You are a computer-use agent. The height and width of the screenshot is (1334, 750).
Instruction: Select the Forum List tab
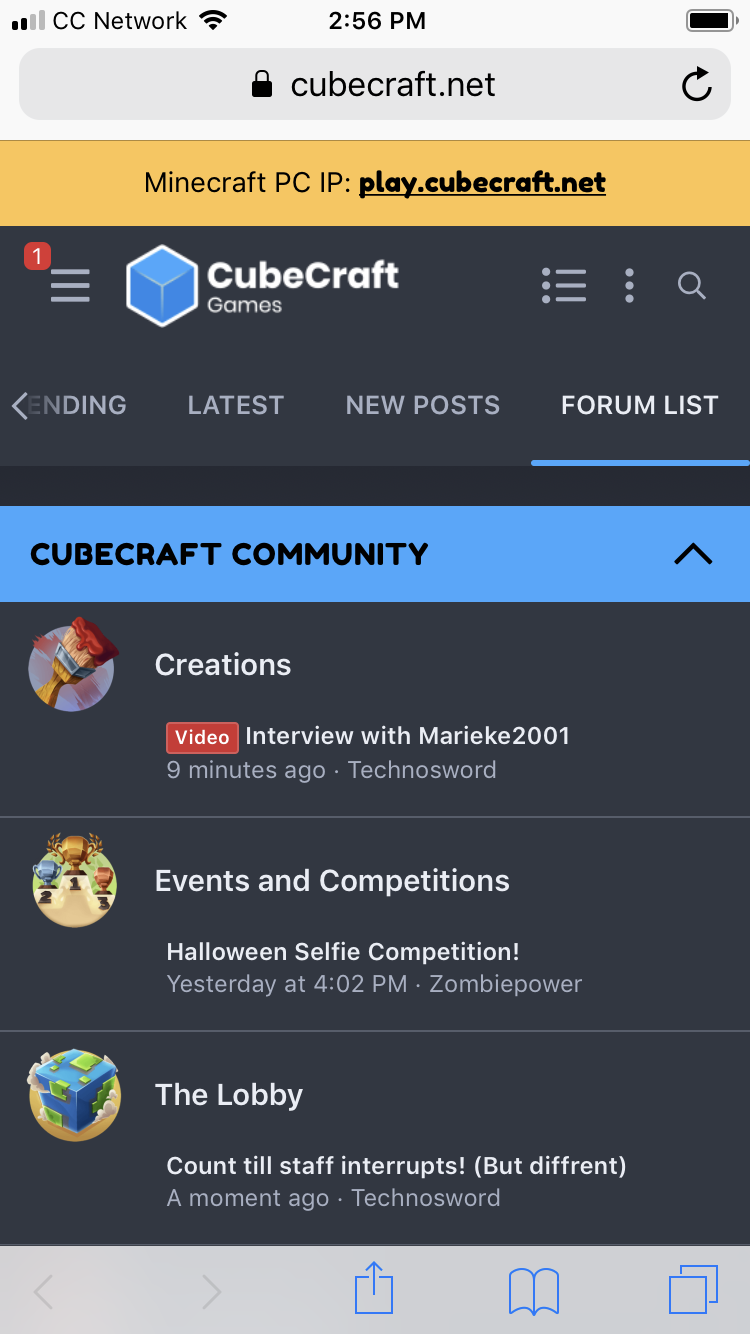(640, 405)
